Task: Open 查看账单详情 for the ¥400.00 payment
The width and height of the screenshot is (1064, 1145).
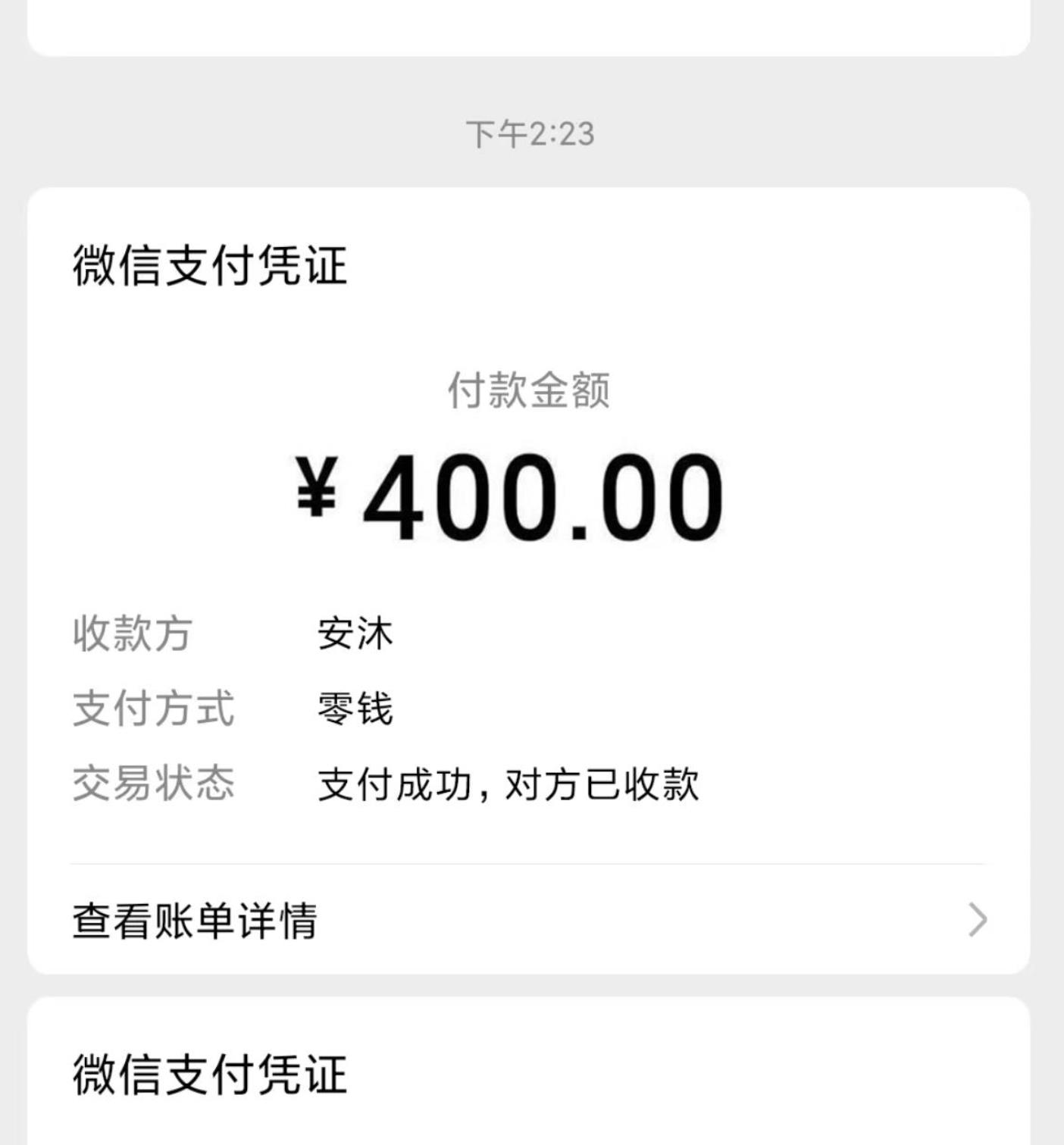Action: click(527, 920)
